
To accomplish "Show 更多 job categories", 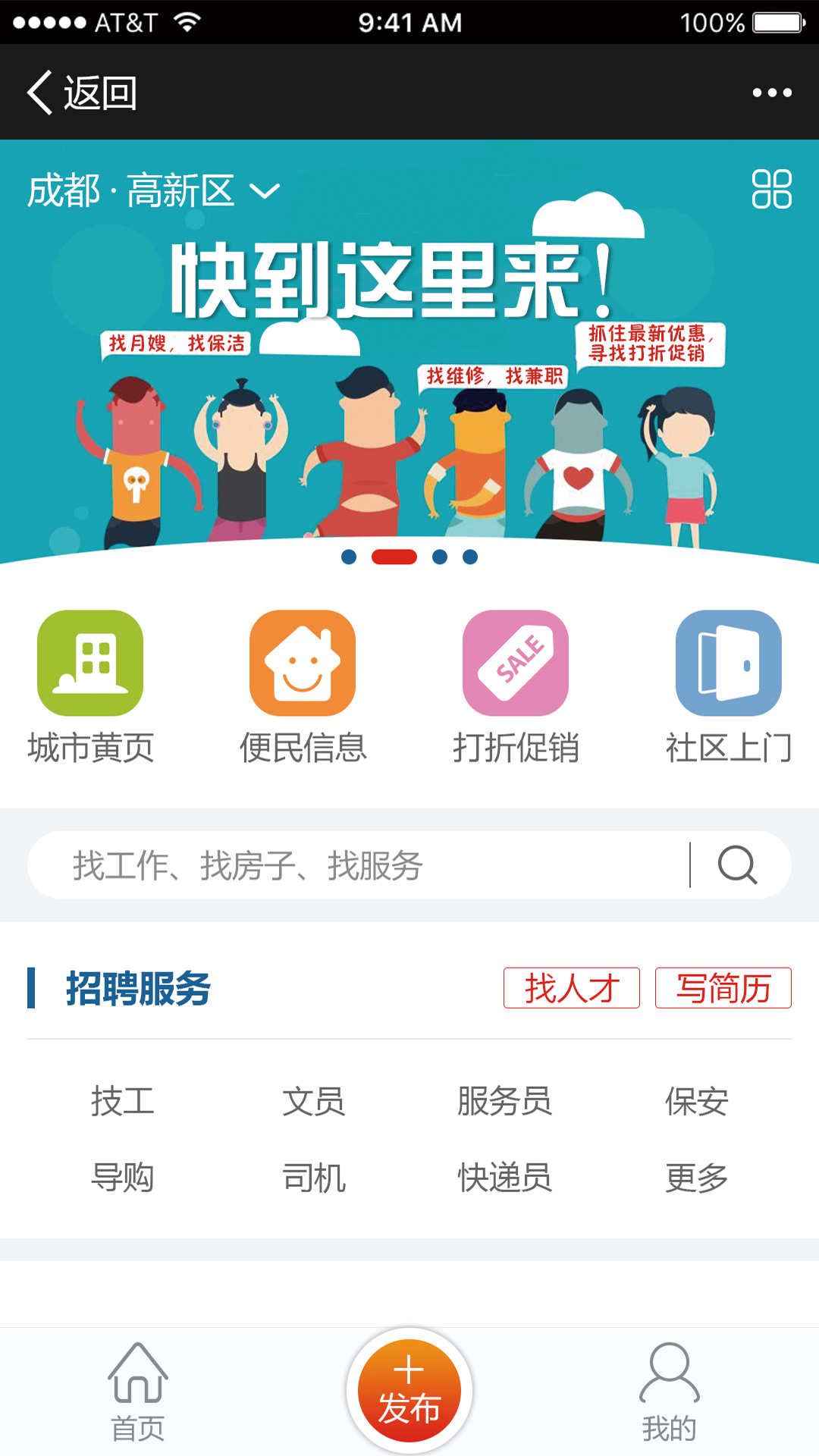I will [x=696, y=1178].
